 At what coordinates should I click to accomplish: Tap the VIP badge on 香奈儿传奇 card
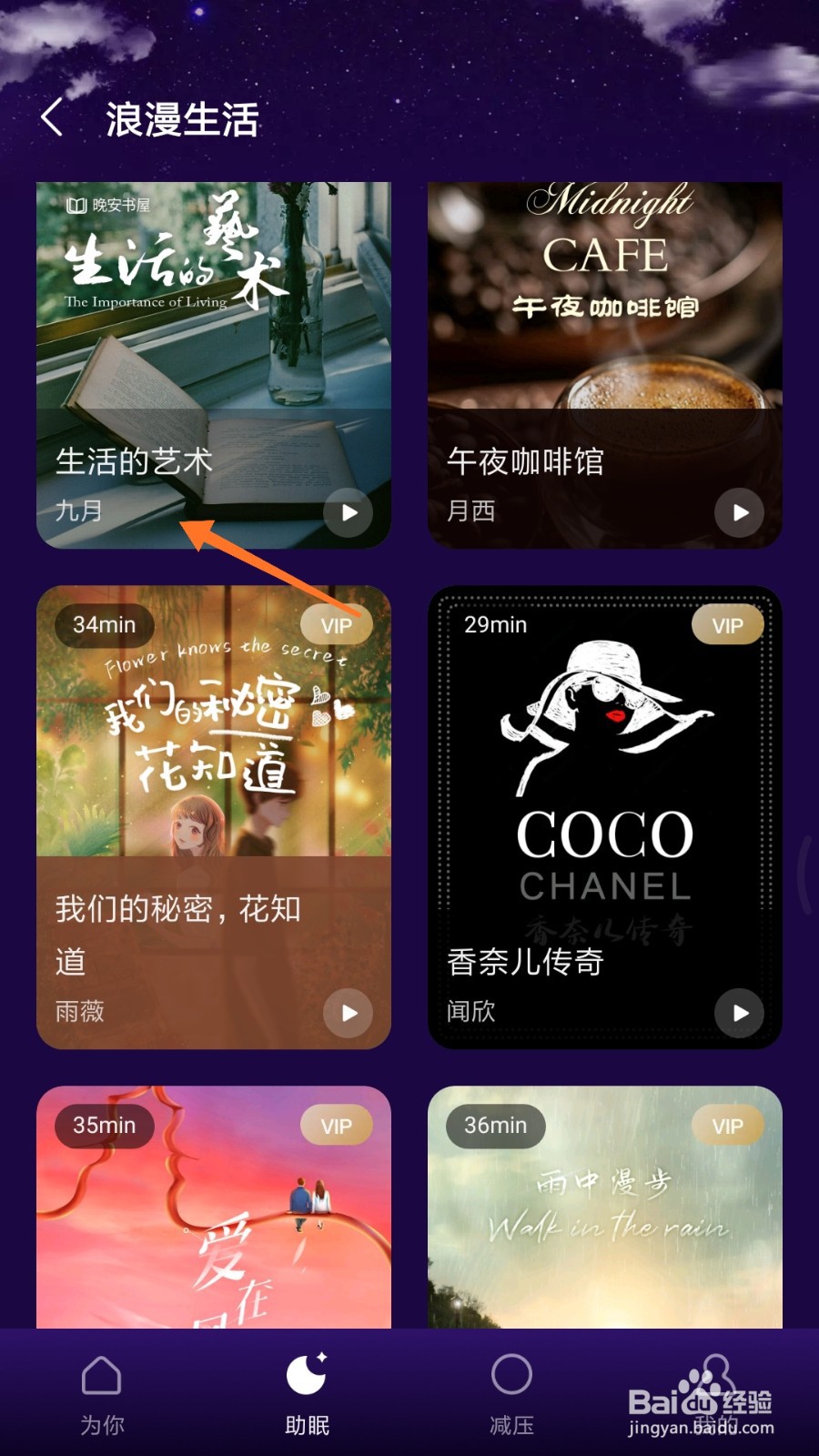tap(726, 624)
